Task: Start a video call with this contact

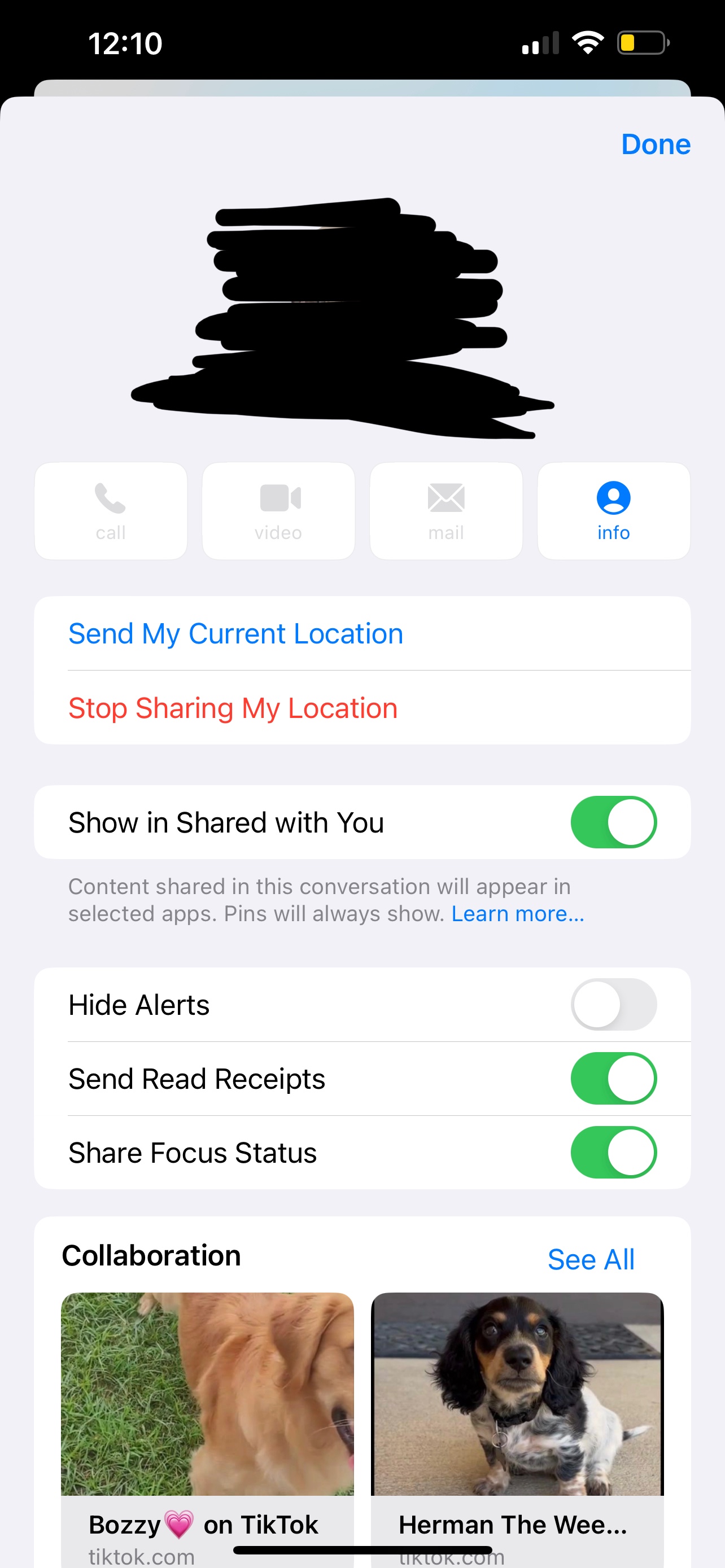Action: pyautogui.click(x=278, y=511)
